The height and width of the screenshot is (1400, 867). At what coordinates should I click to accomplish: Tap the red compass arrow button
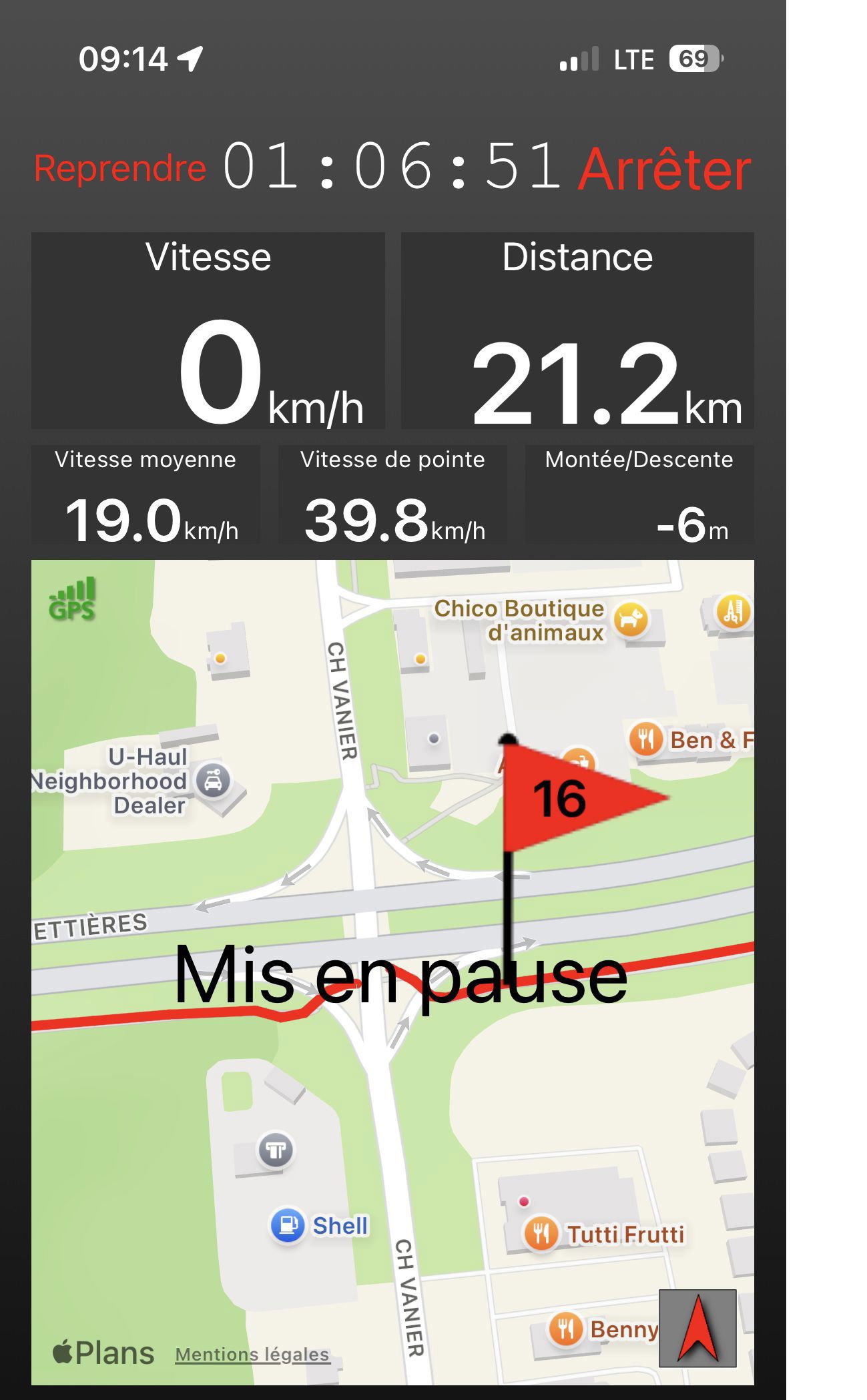click(697, 1328)
